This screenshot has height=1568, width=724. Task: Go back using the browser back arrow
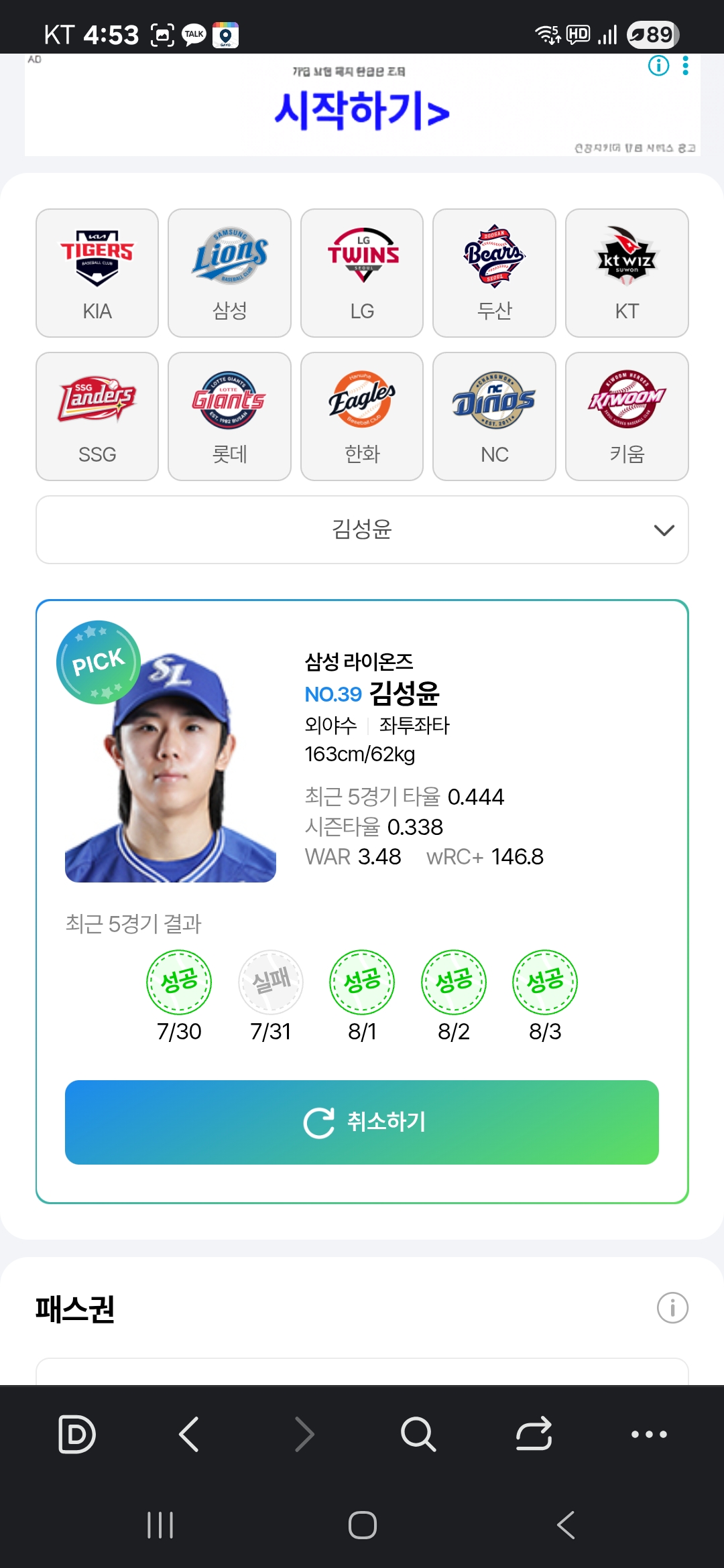tap(190, 1434)
